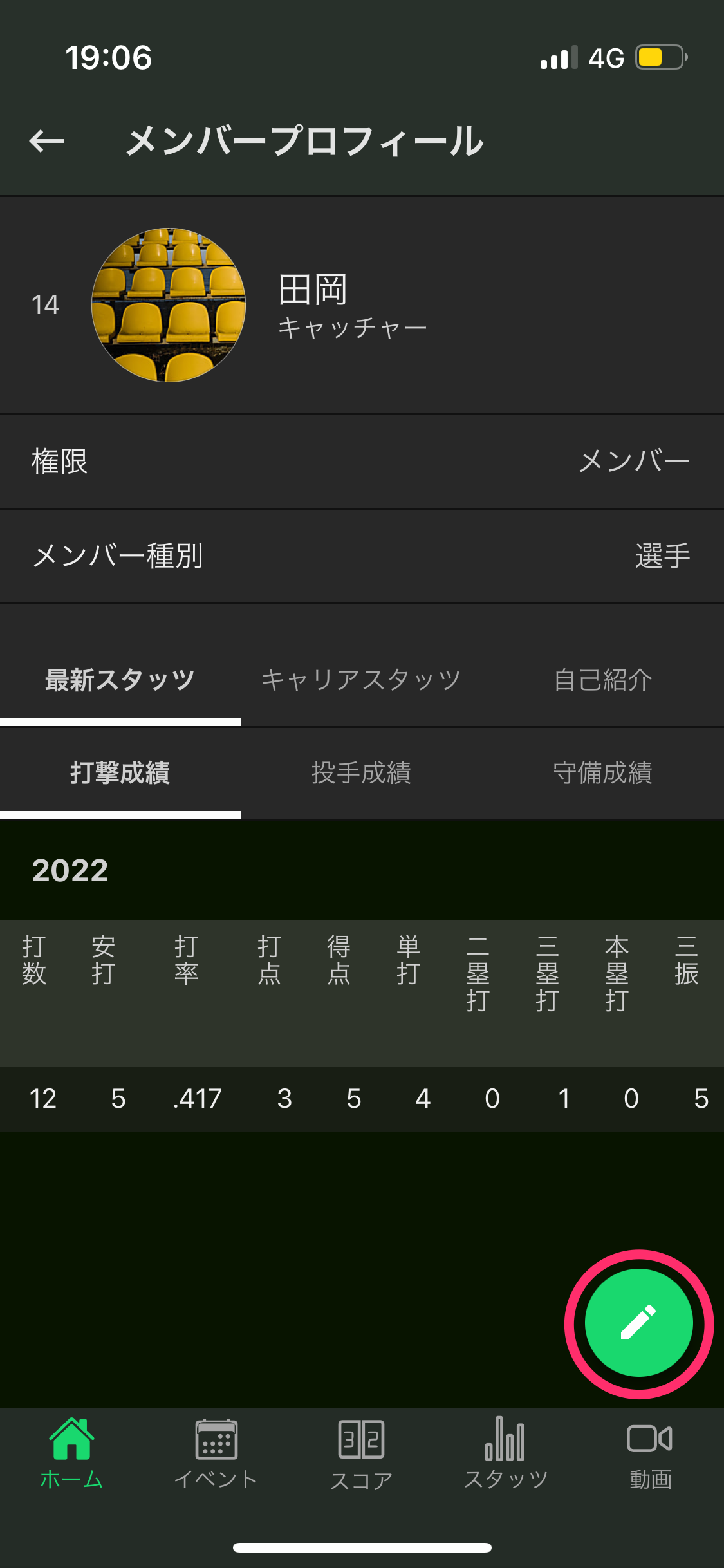Tap 田岡's profile photo

click(x=169, y=305)
